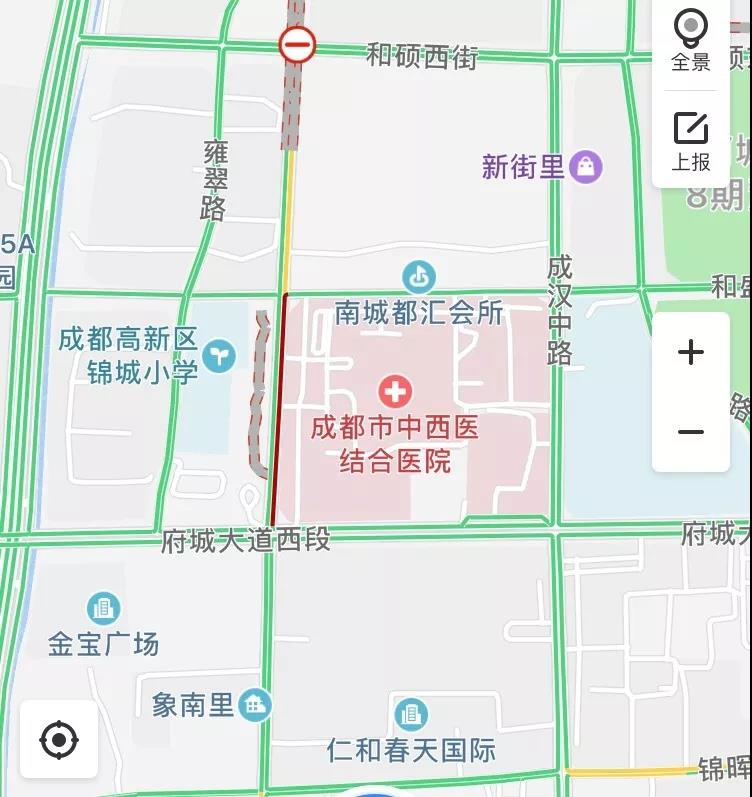Zoom in with the plus button
752x797 pixels.
tap(691, 352)
